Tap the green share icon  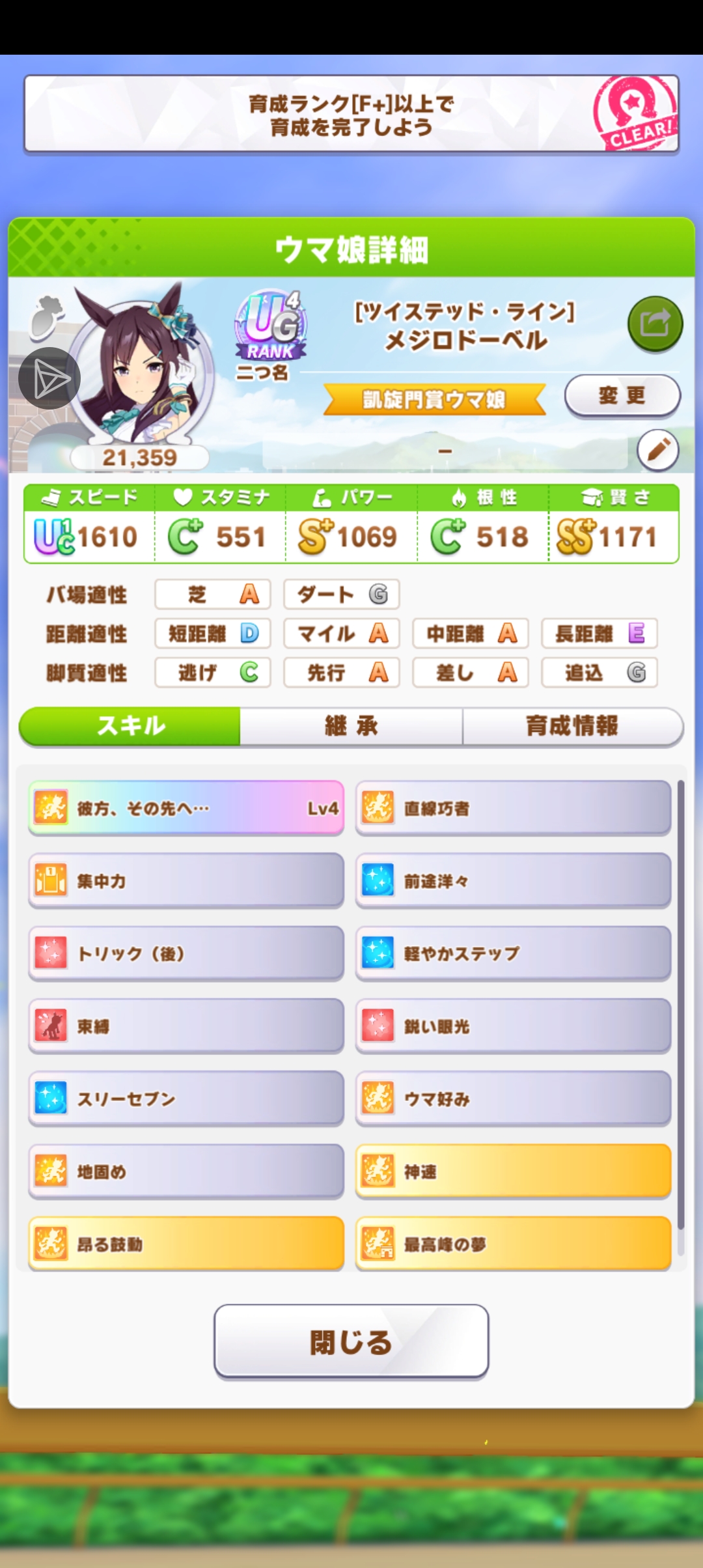[x=654, y=324]
